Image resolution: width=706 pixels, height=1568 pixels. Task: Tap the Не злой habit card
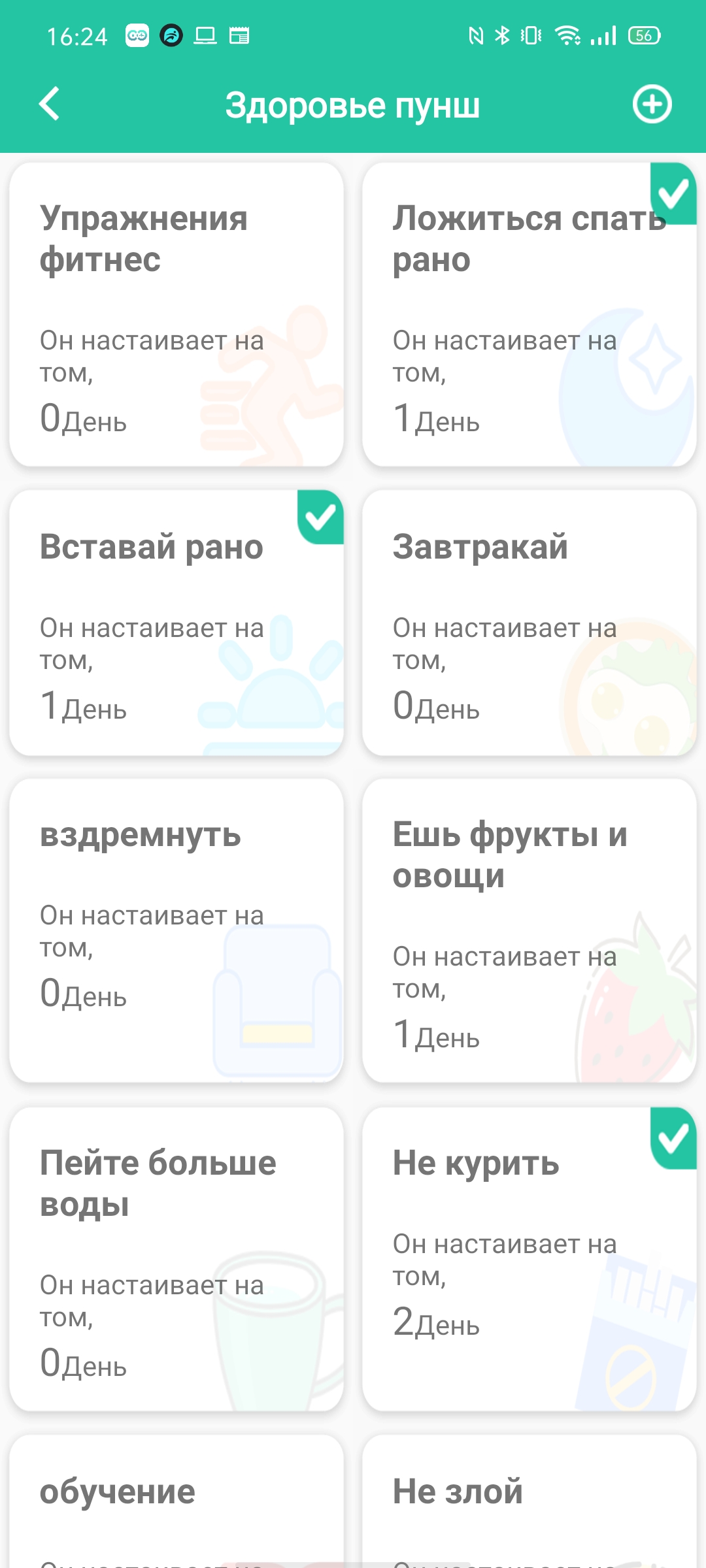click(x=529, y=1503)
